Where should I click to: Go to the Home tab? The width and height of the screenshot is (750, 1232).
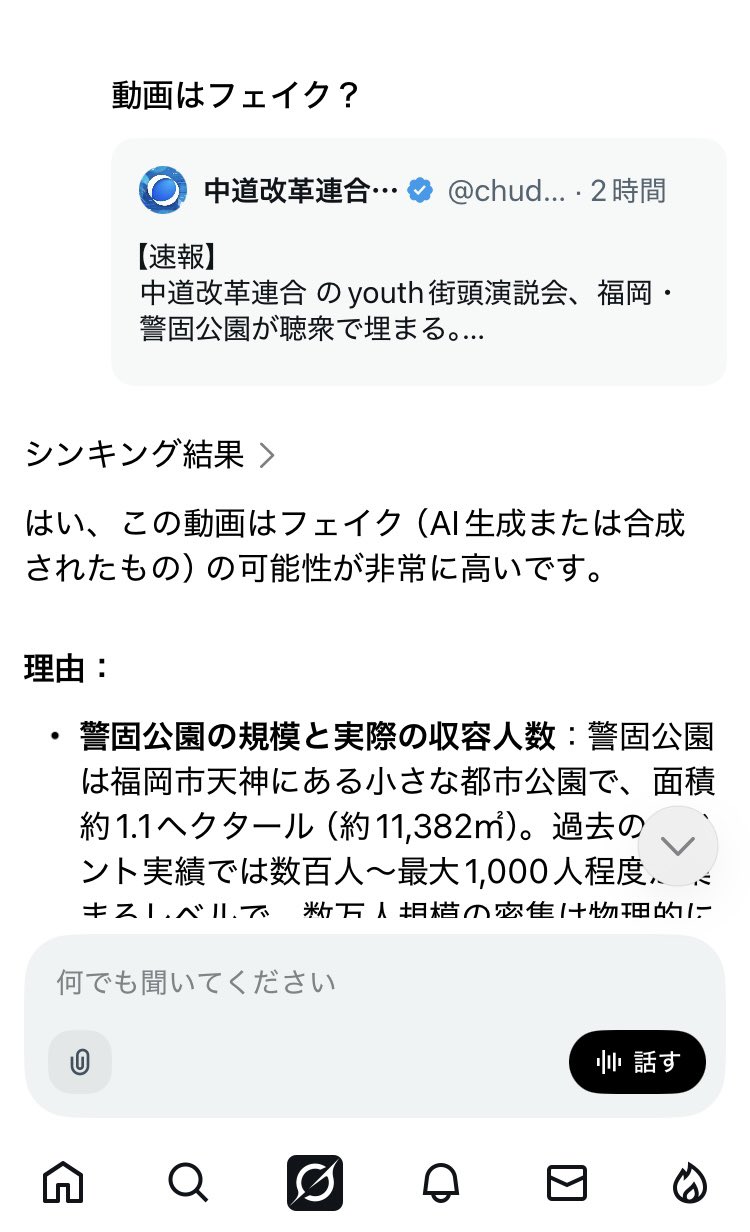click(x=63, y=1184)
